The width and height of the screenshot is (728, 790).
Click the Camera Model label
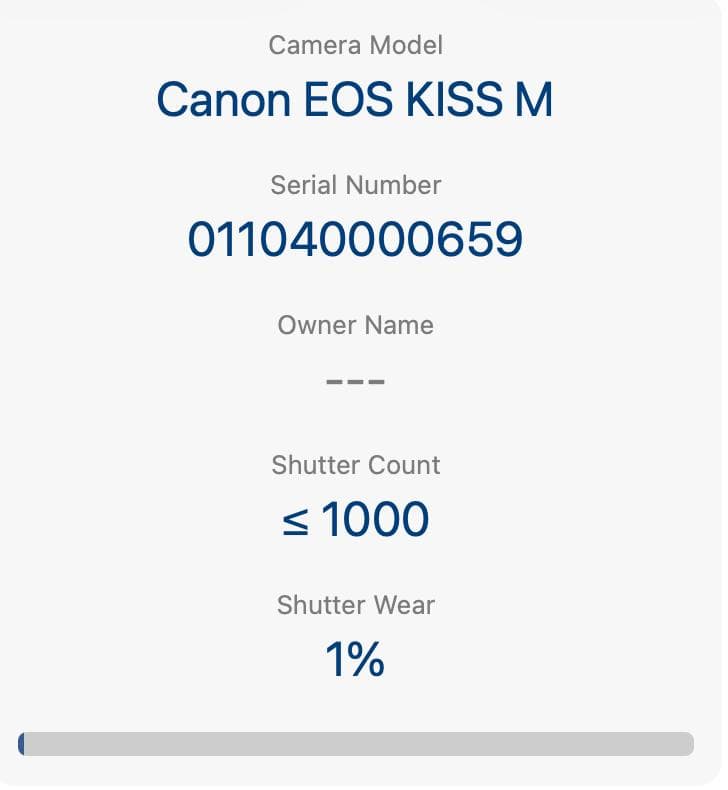click(355, 45)
